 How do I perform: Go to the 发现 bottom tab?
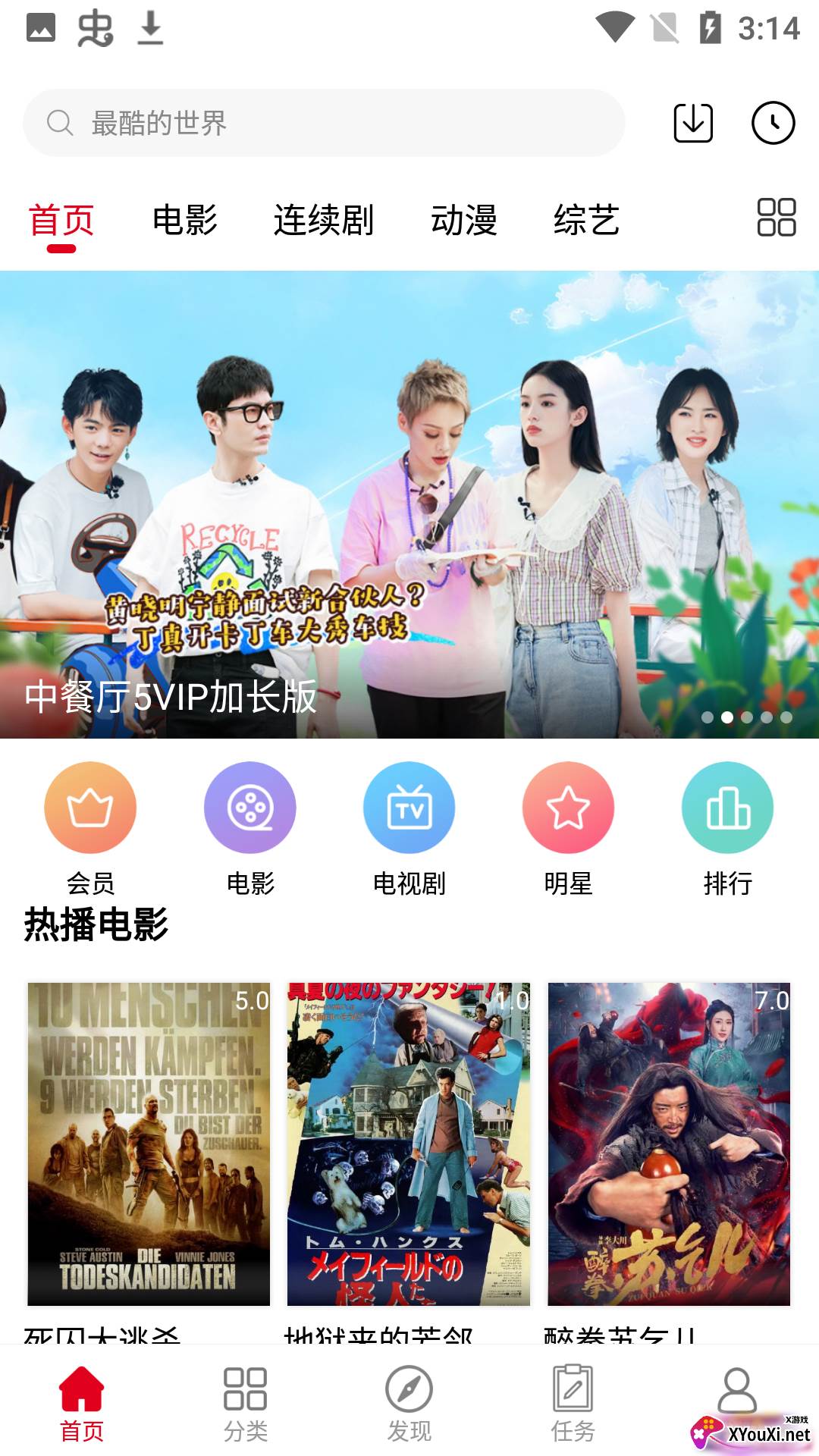click(409, 1404)
